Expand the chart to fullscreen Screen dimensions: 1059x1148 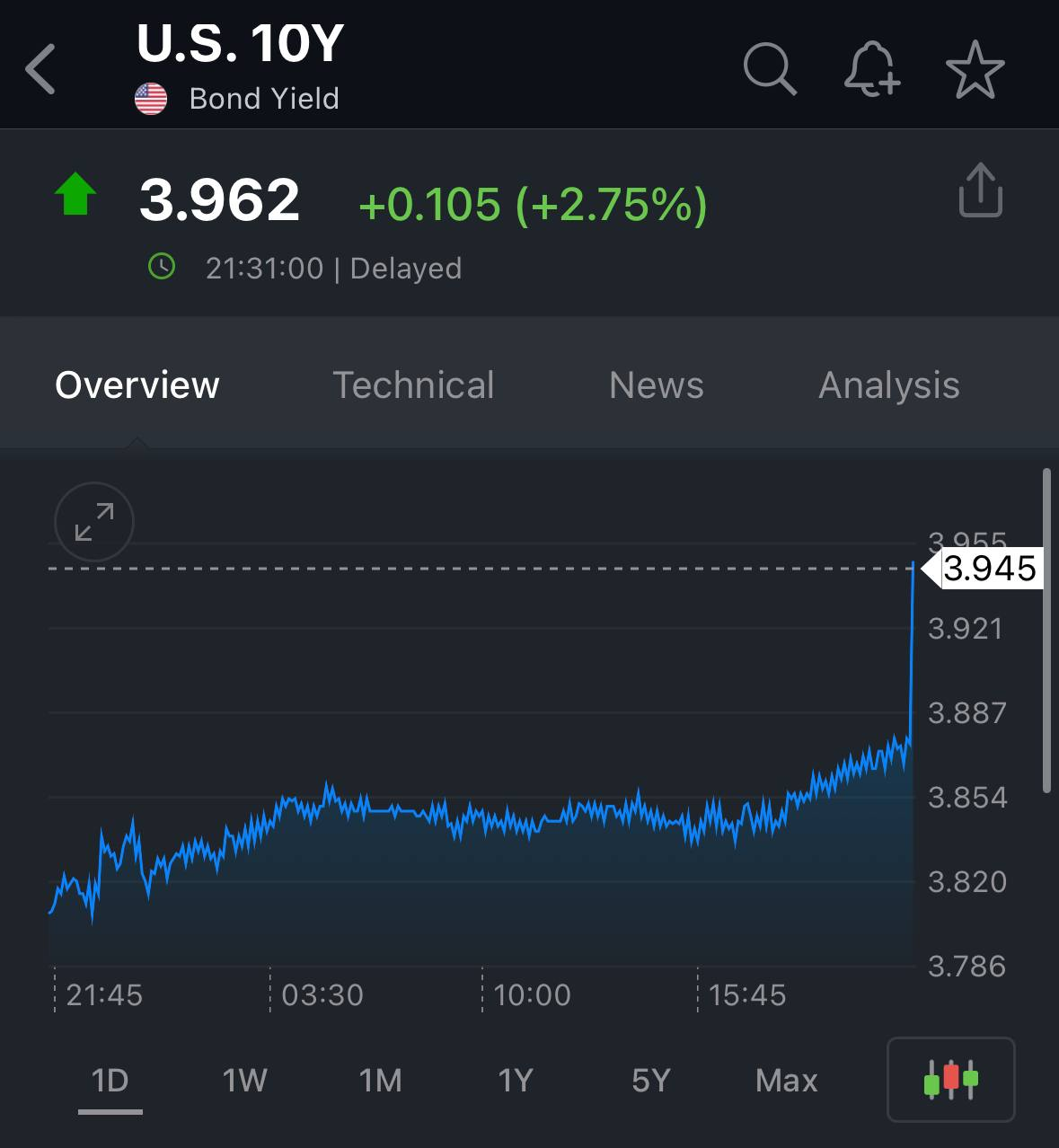coord(94,522)
